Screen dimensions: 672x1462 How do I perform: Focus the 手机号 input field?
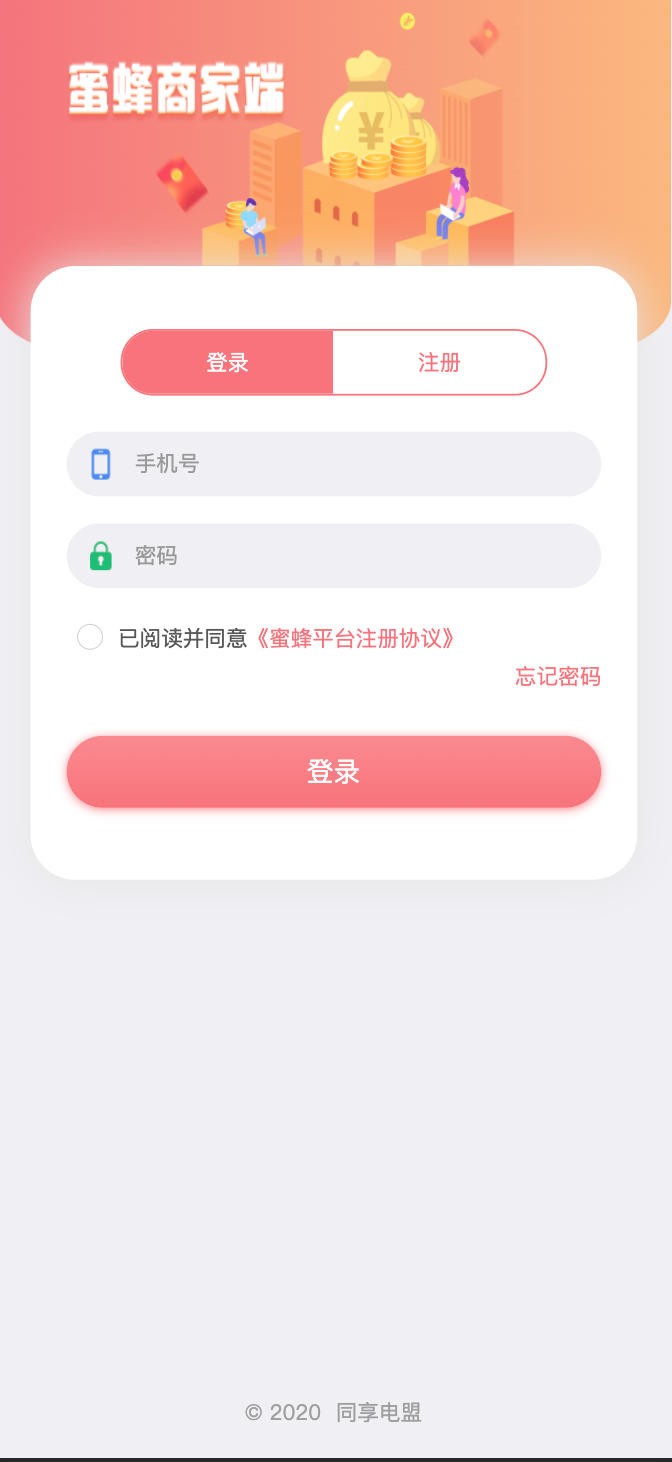(x=360, y=464)
